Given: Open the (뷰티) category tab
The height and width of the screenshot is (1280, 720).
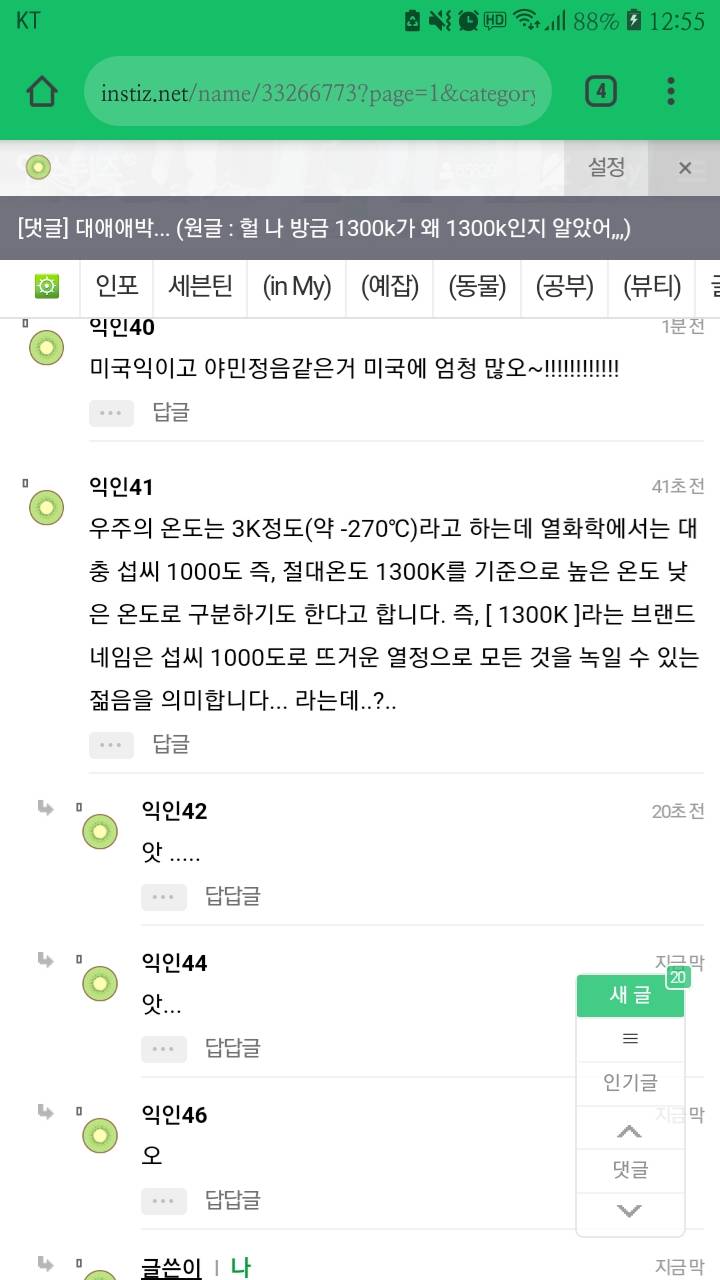Looking at the screenshot, I should [x=651, y=286].
